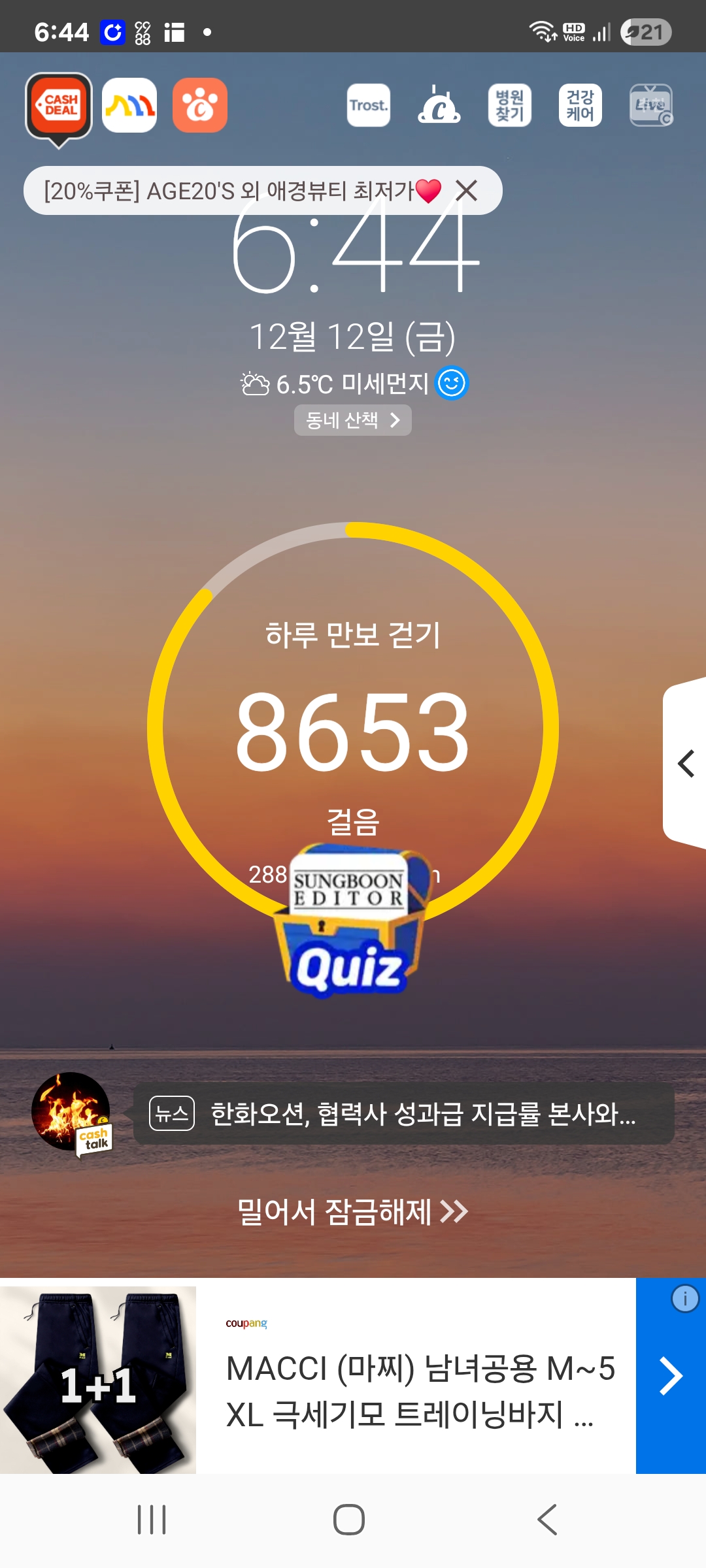
Task: Dismiss the AGE20'S coupon banner
Action: coord(467,191)
